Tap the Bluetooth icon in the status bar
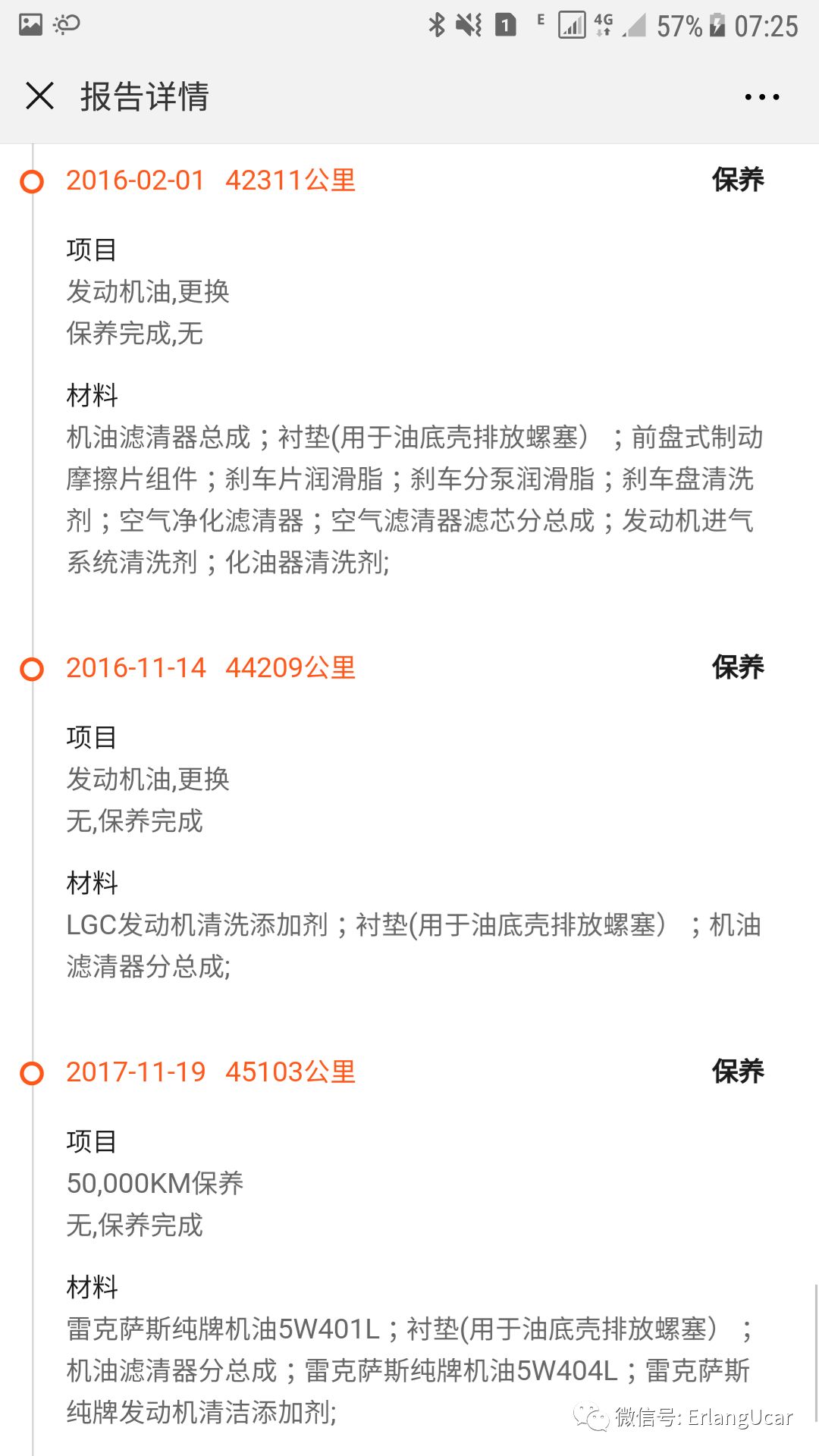This screenshot has width=819, height=1456. coord(438,25)
